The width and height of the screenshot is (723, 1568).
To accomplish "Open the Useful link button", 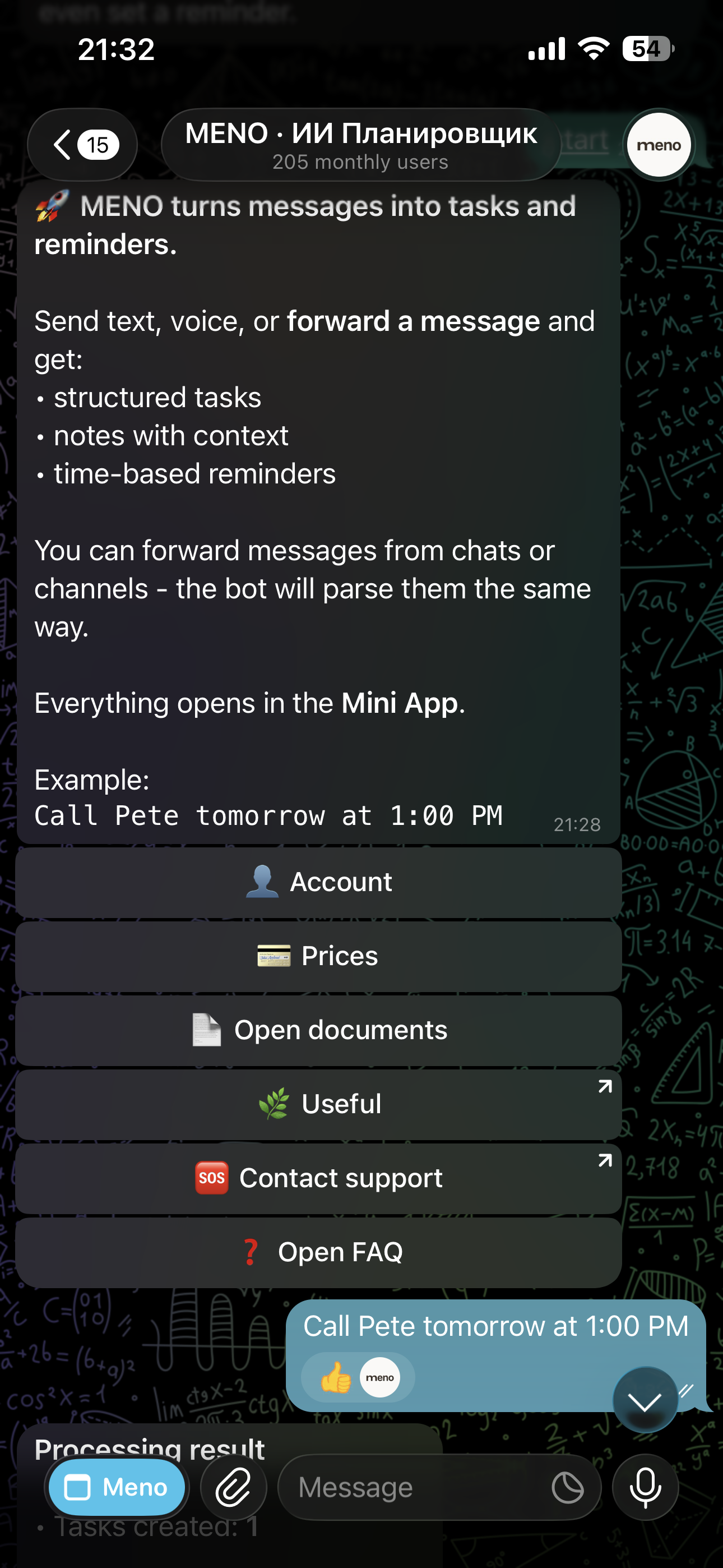I will (318, 1104).
